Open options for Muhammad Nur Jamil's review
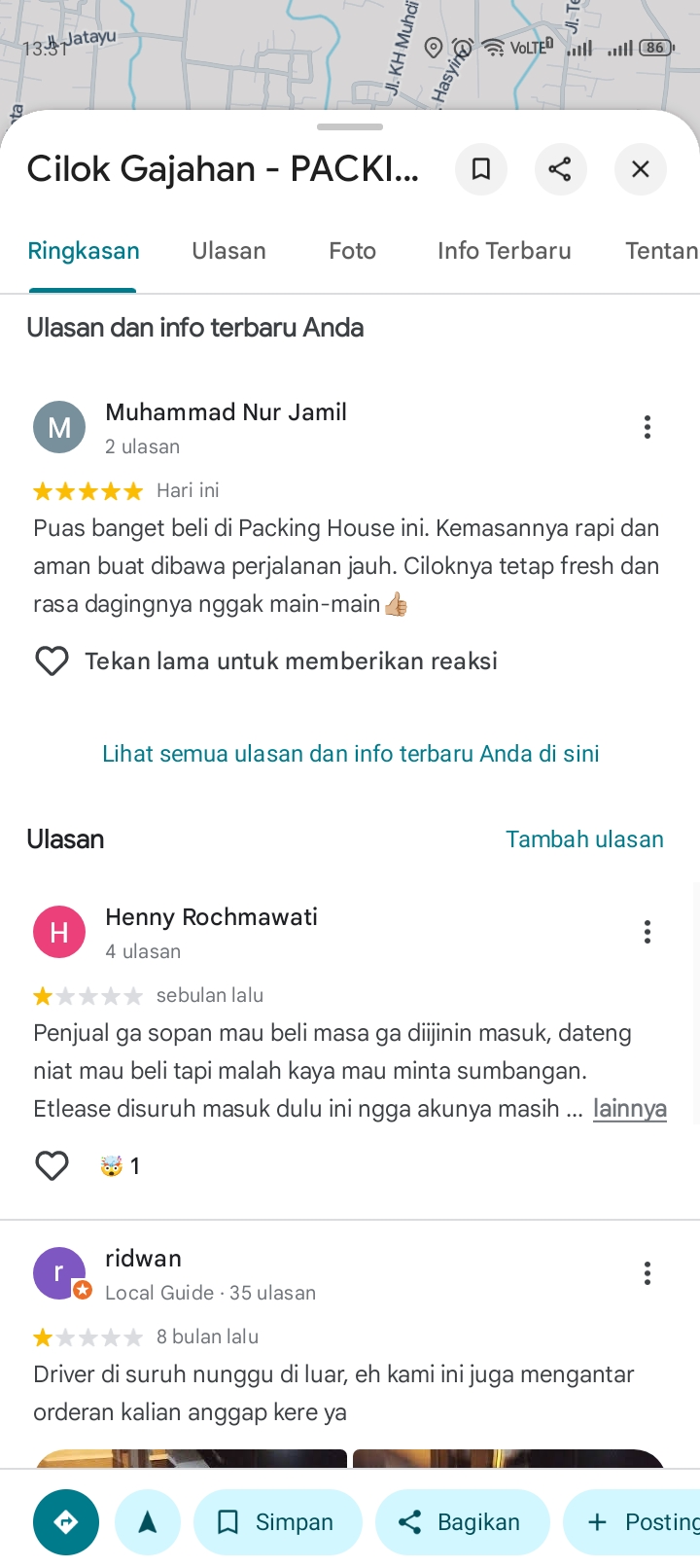Viewport: 700px width, 1568px height. (647, 427)
